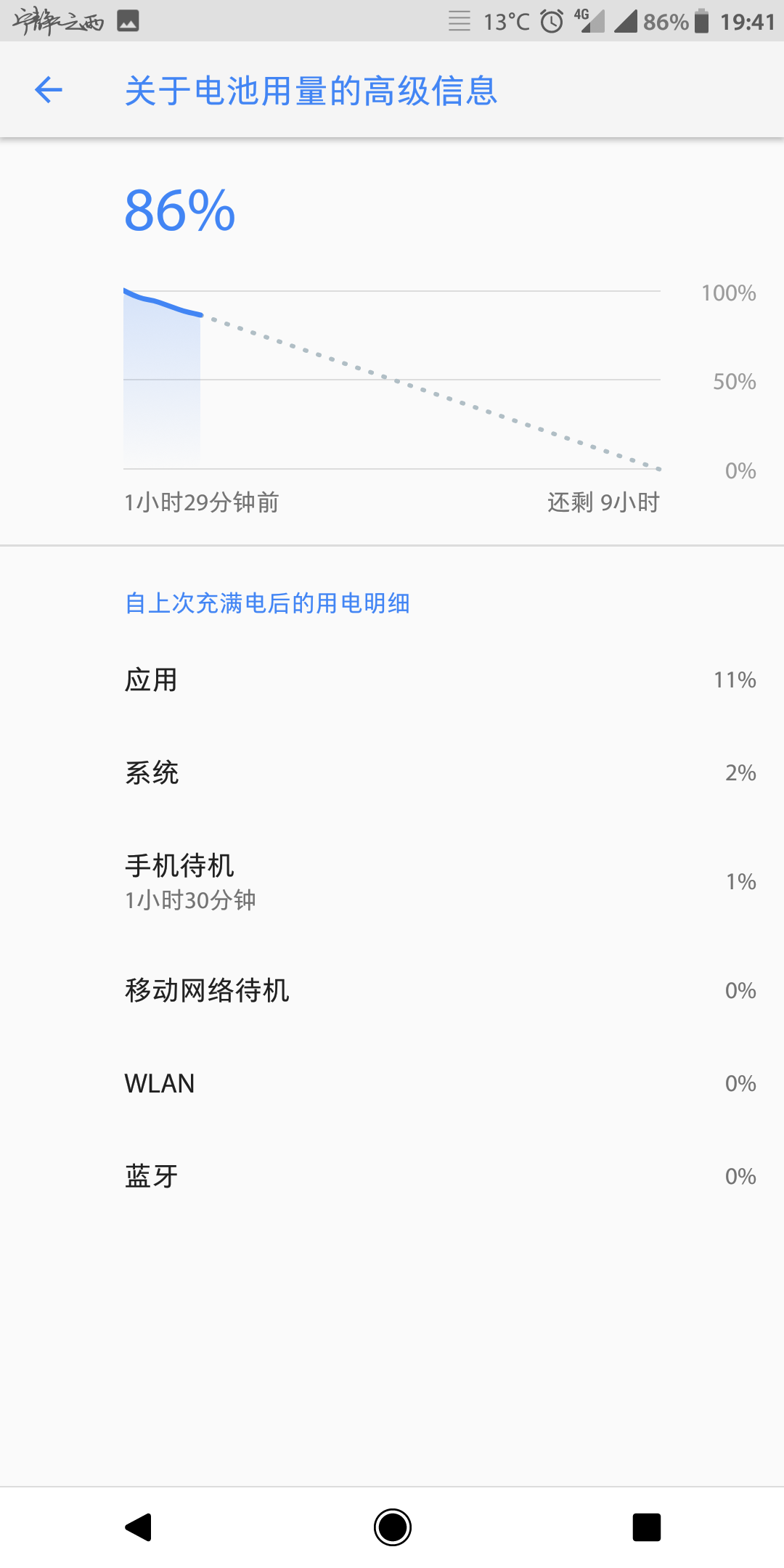
Task: Open the 蓝牙 usage row
Action: pos(392,1176)
